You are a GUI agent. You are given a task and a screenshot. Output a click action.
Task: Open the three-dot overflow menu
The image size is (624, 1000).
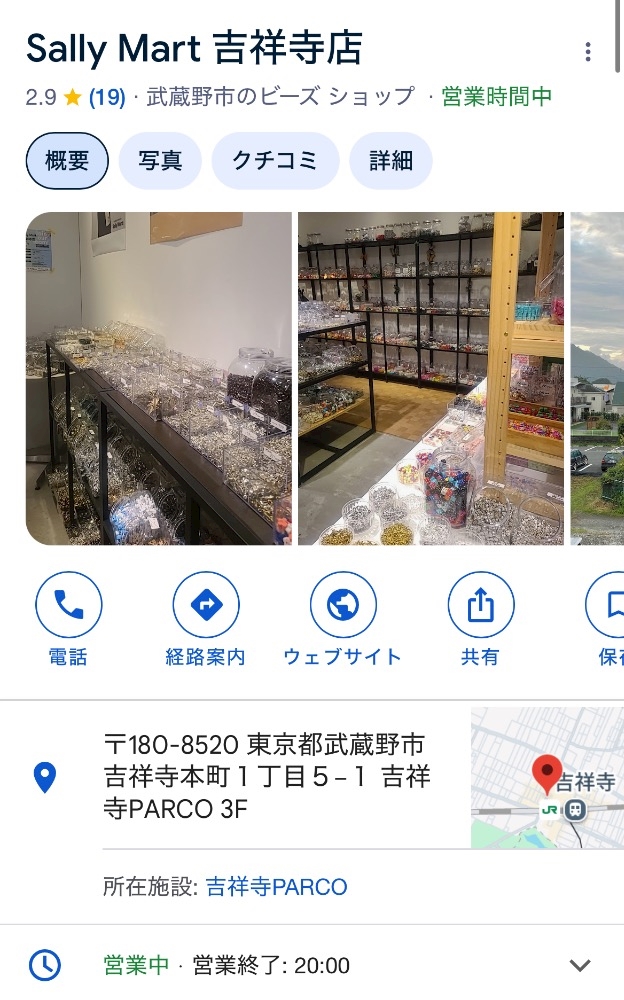(588, 52)
